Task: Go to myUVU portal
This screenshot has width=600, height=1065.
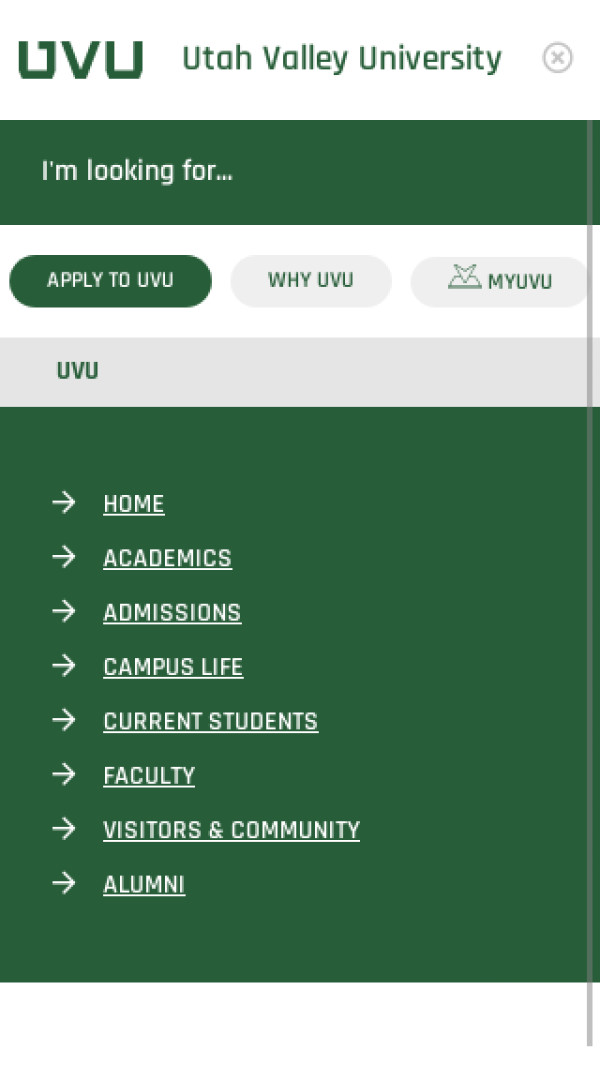Action: tap(500, 281)
